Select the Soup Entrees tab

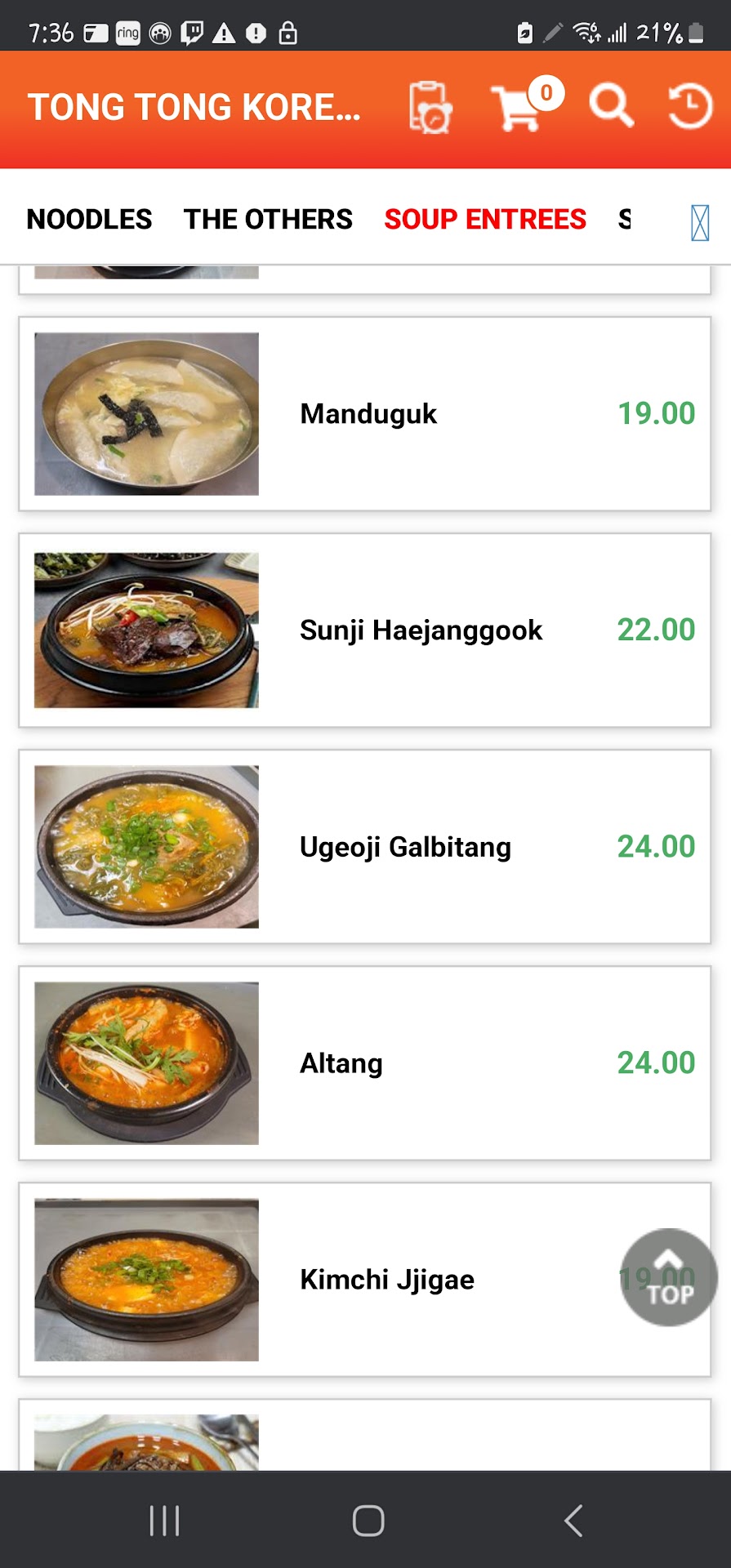(485, 219)
